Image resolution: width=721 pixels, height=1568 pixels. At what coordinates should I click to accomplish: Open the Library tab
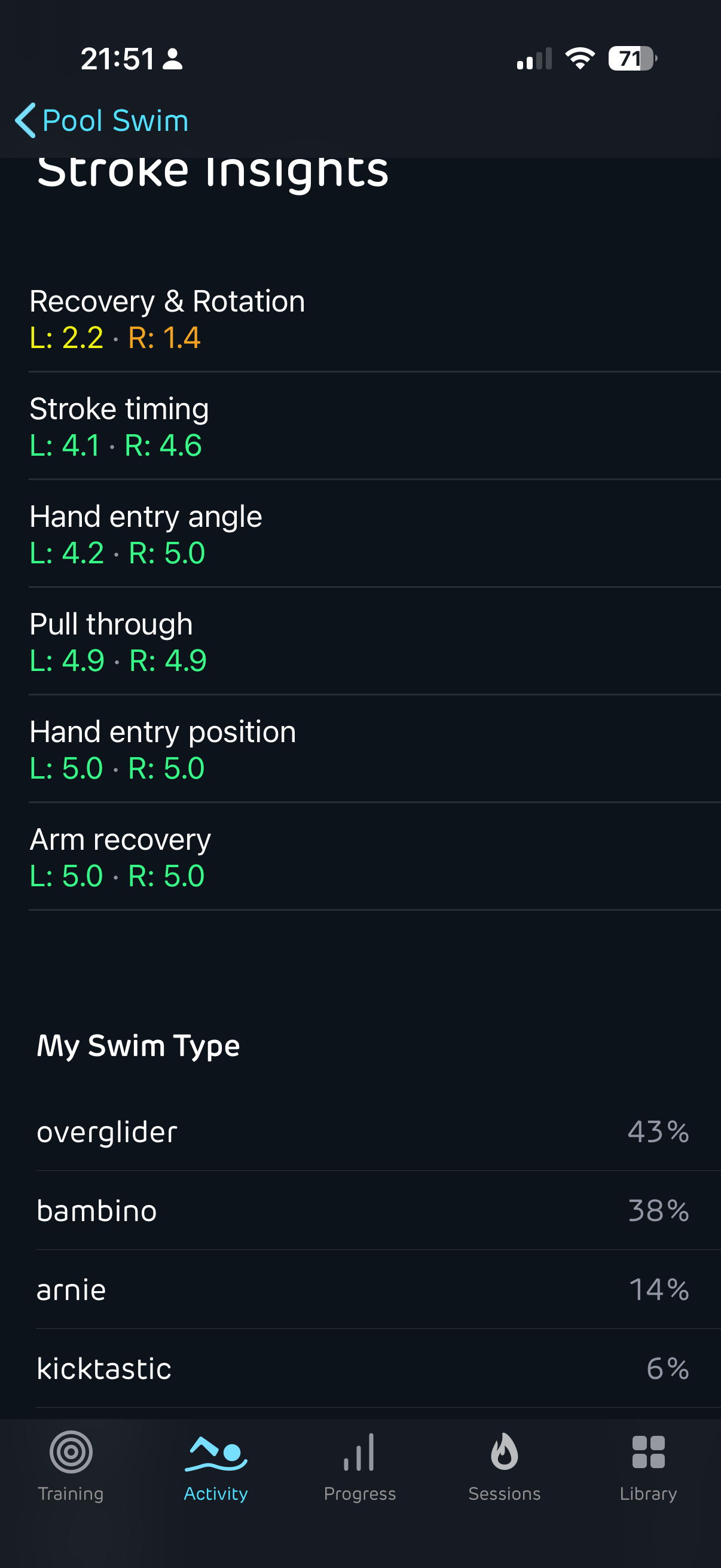click(x=648, y=1466)
